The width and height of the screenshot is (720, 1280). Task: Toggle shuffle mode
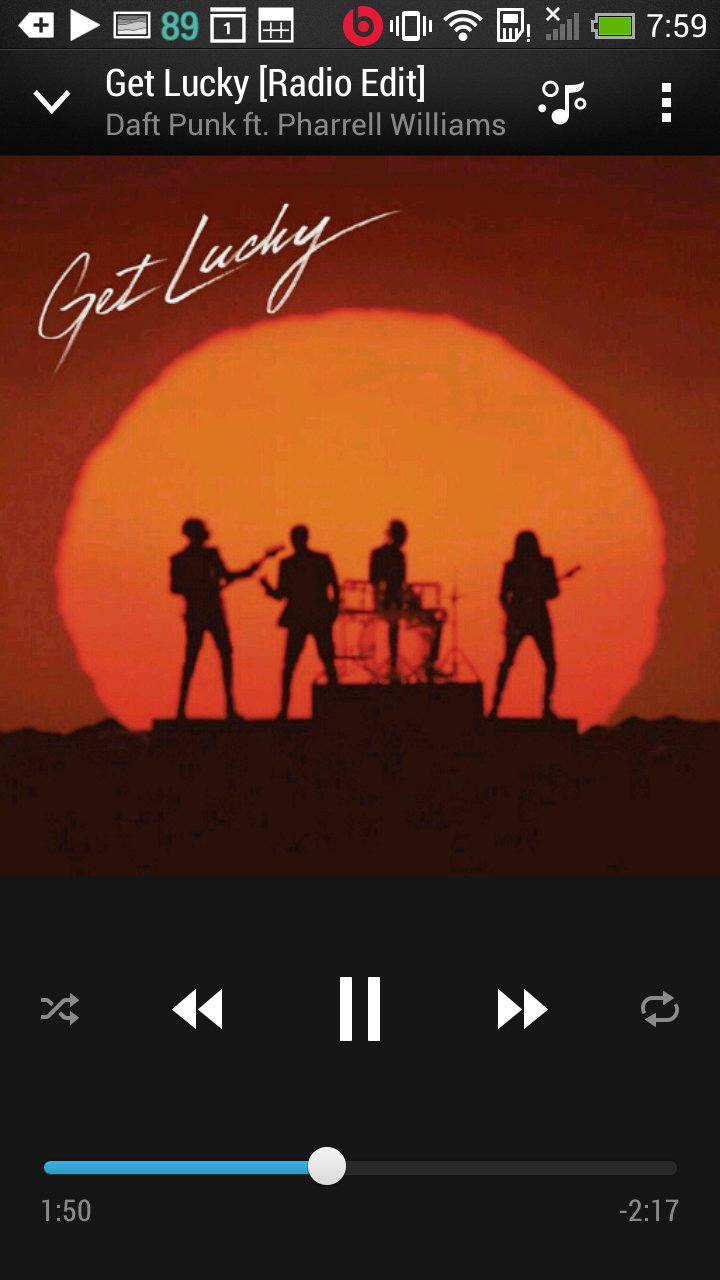pos(60,1009)
